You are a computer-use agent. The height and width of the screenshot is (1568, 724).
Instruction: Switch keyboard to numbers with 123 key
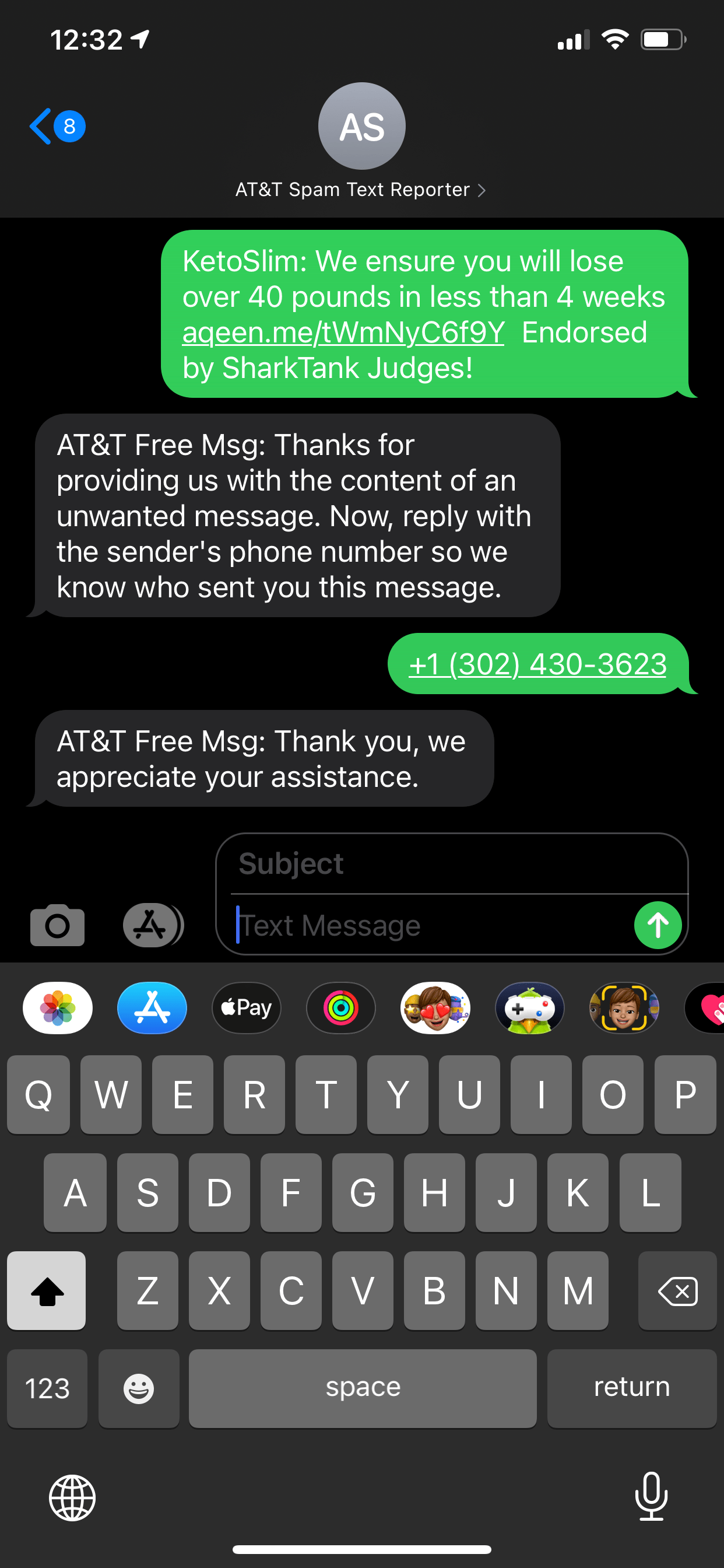47,1388
